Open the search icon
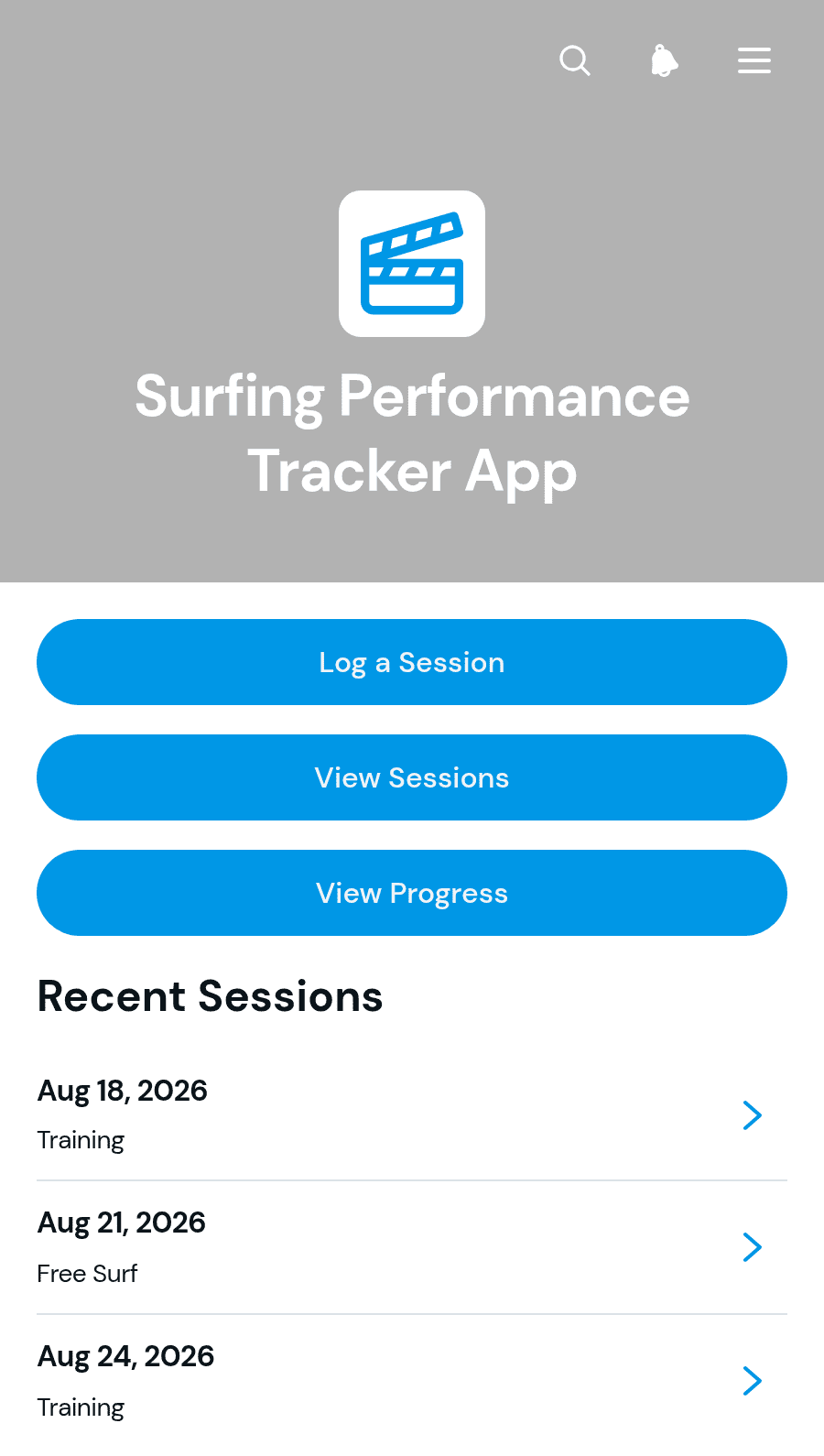This screenshot has height=1456, width=824. click(575, 60)
